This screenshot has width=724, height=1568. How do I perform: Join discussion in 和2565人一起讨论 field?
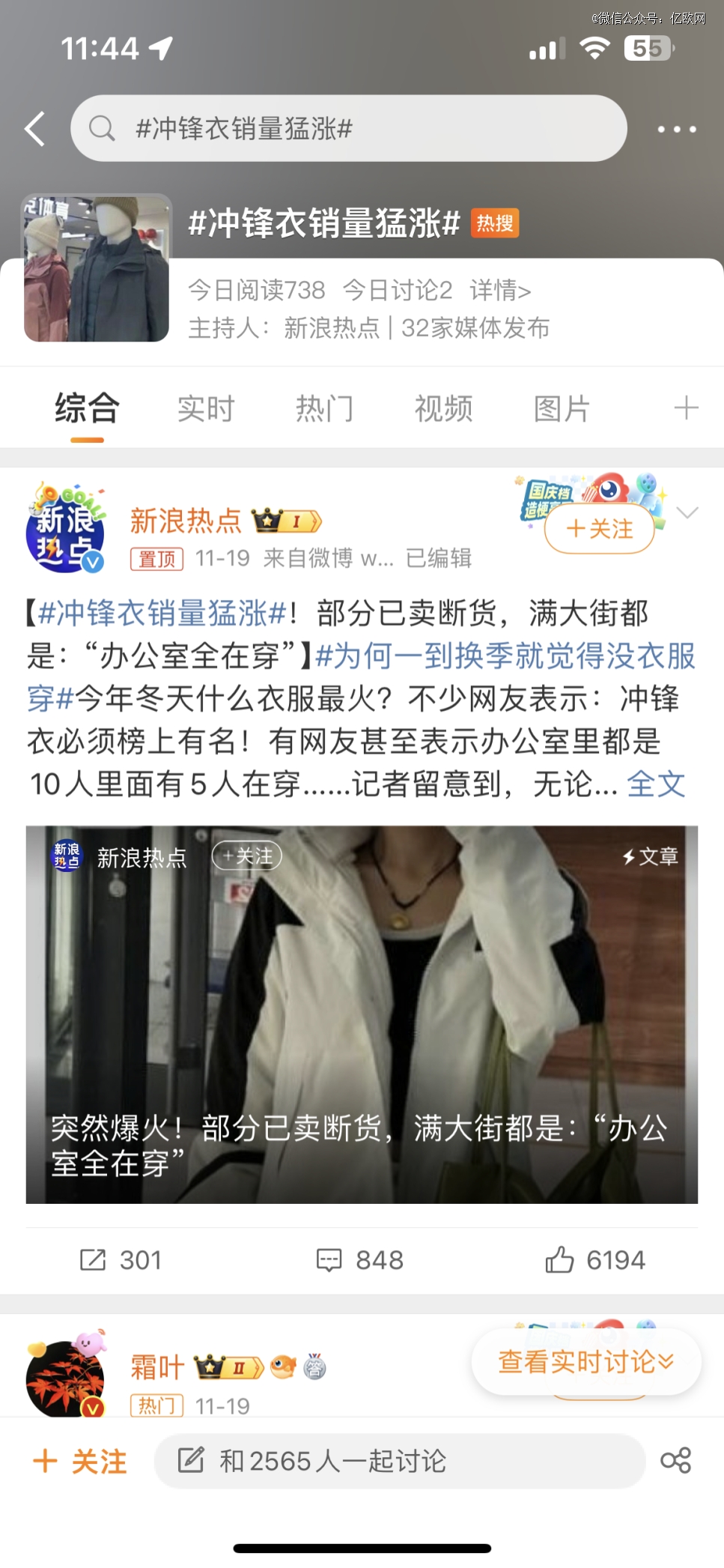point(399,1461)
